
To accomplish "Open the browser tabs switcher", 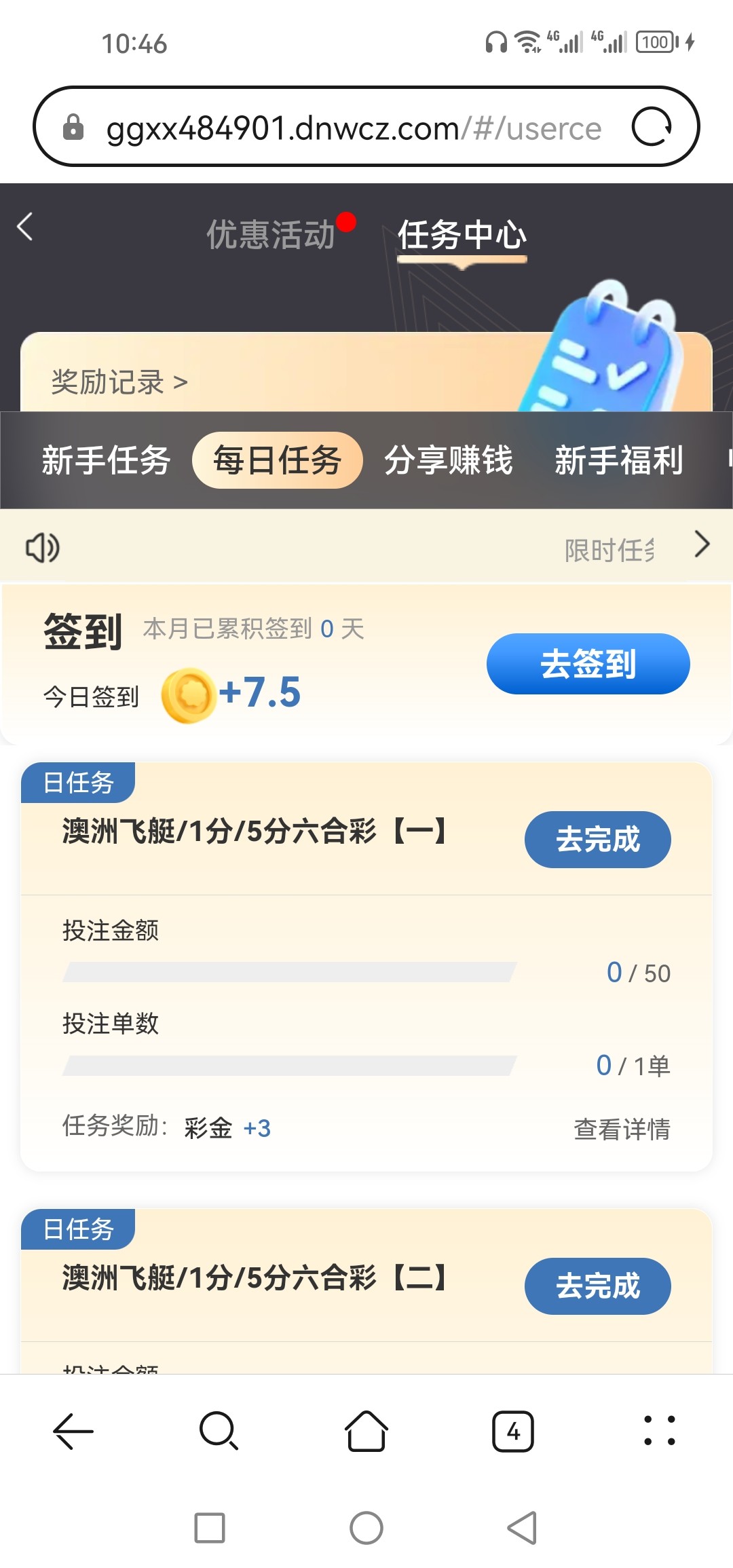I will (513, 1431).
